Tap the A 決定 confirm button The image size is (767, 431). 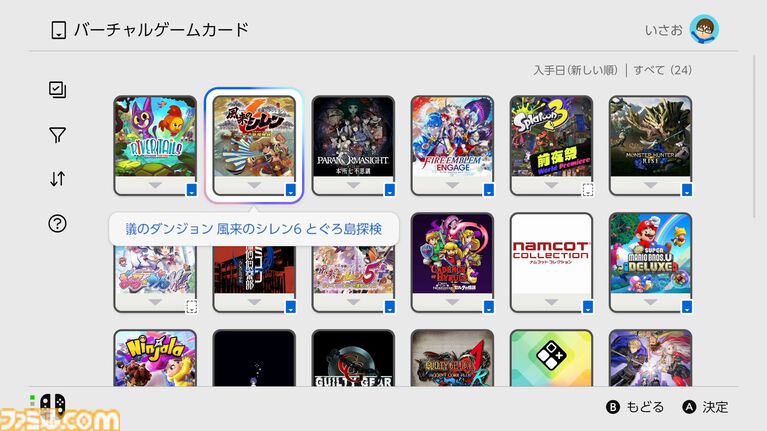click(x=705, y=407)
